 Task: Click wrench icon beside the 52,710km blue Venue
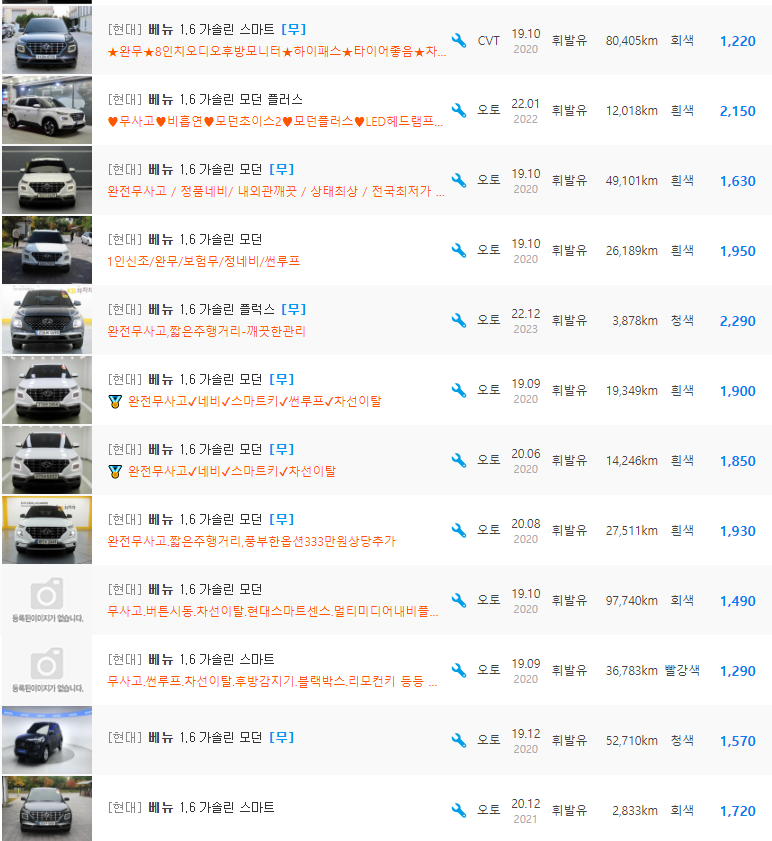[458, 738]
